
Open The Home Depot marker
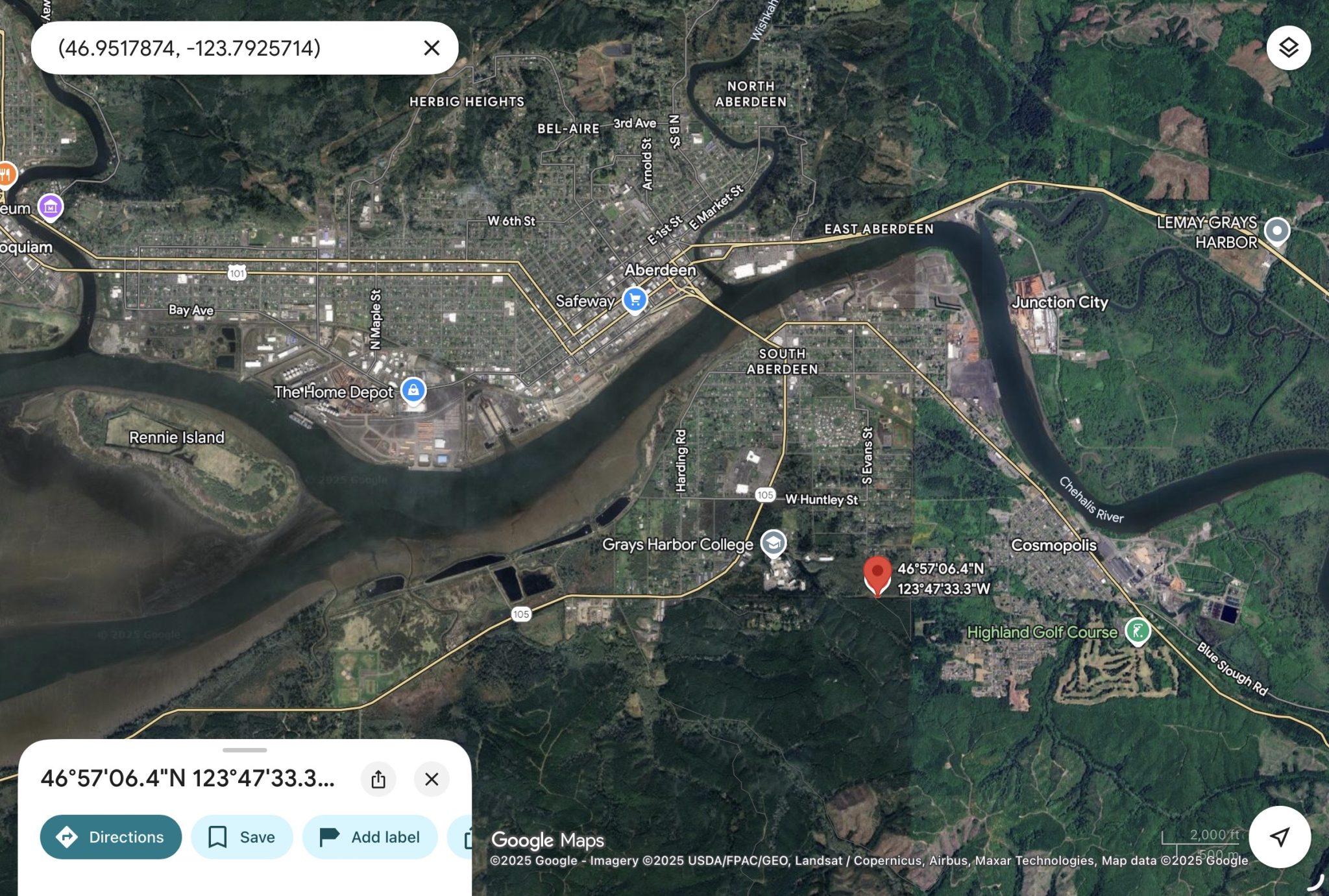coord(413,391)
